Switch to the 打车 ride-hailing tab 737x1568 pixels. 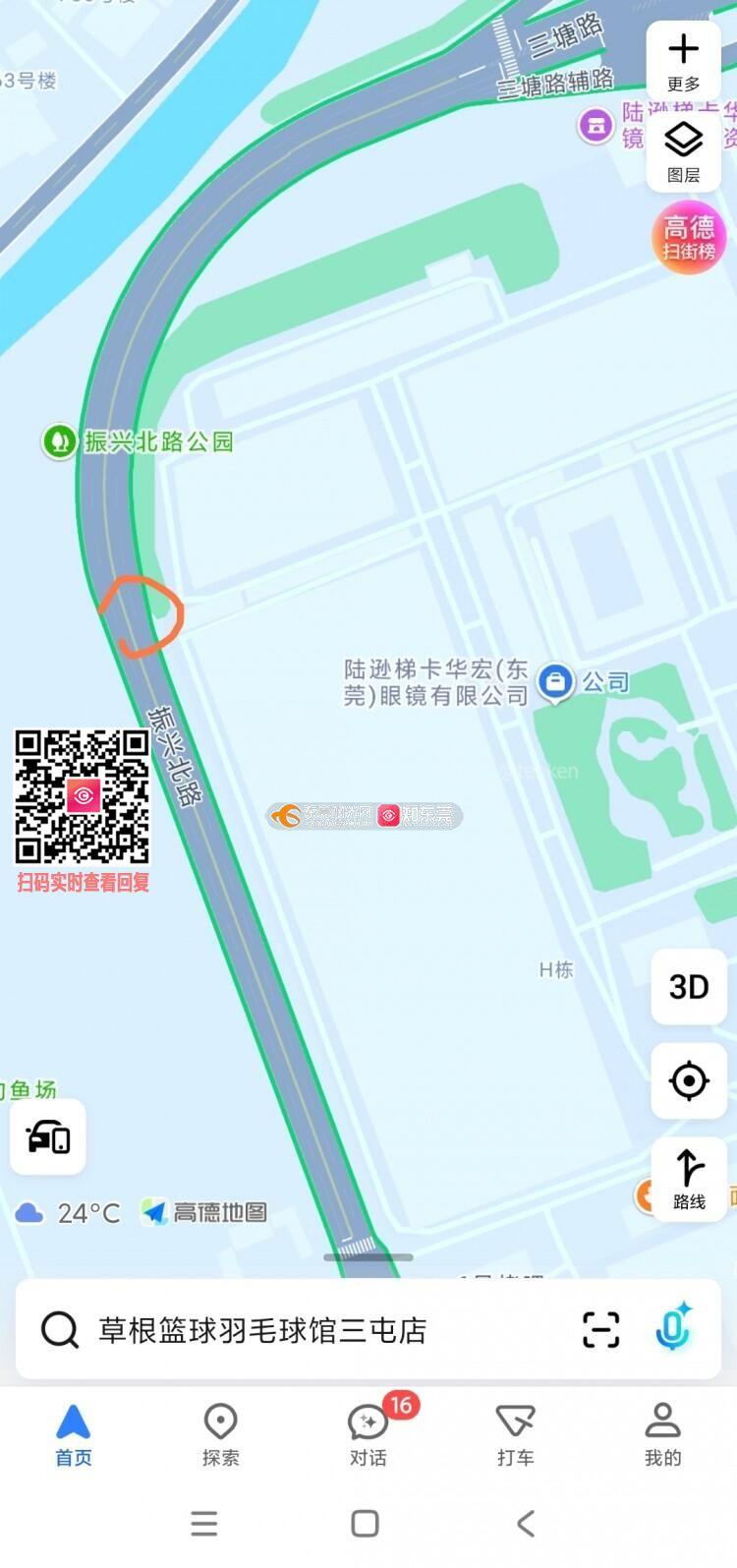tap(516, 1435)
